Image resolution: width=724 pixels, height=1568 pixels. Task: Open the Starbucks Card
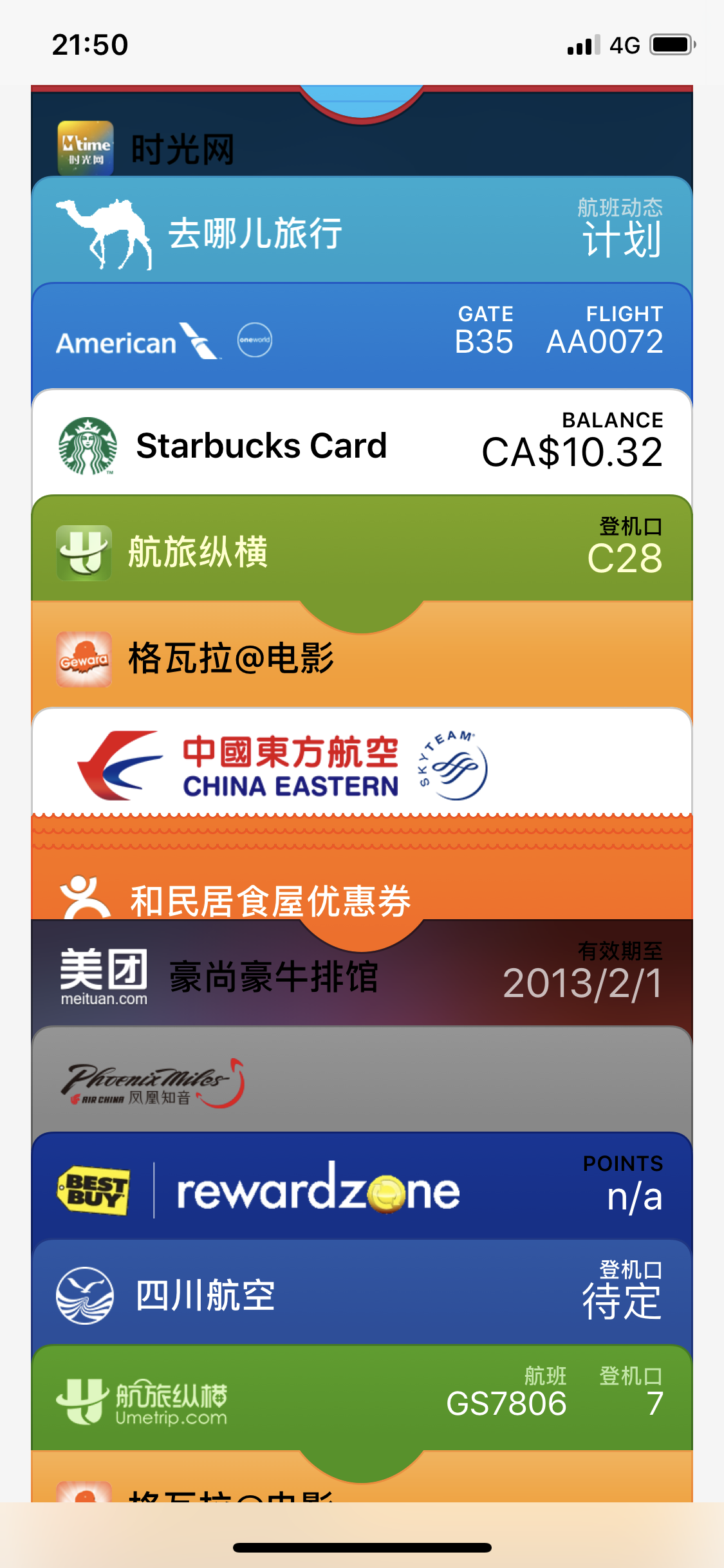point(360,445)
